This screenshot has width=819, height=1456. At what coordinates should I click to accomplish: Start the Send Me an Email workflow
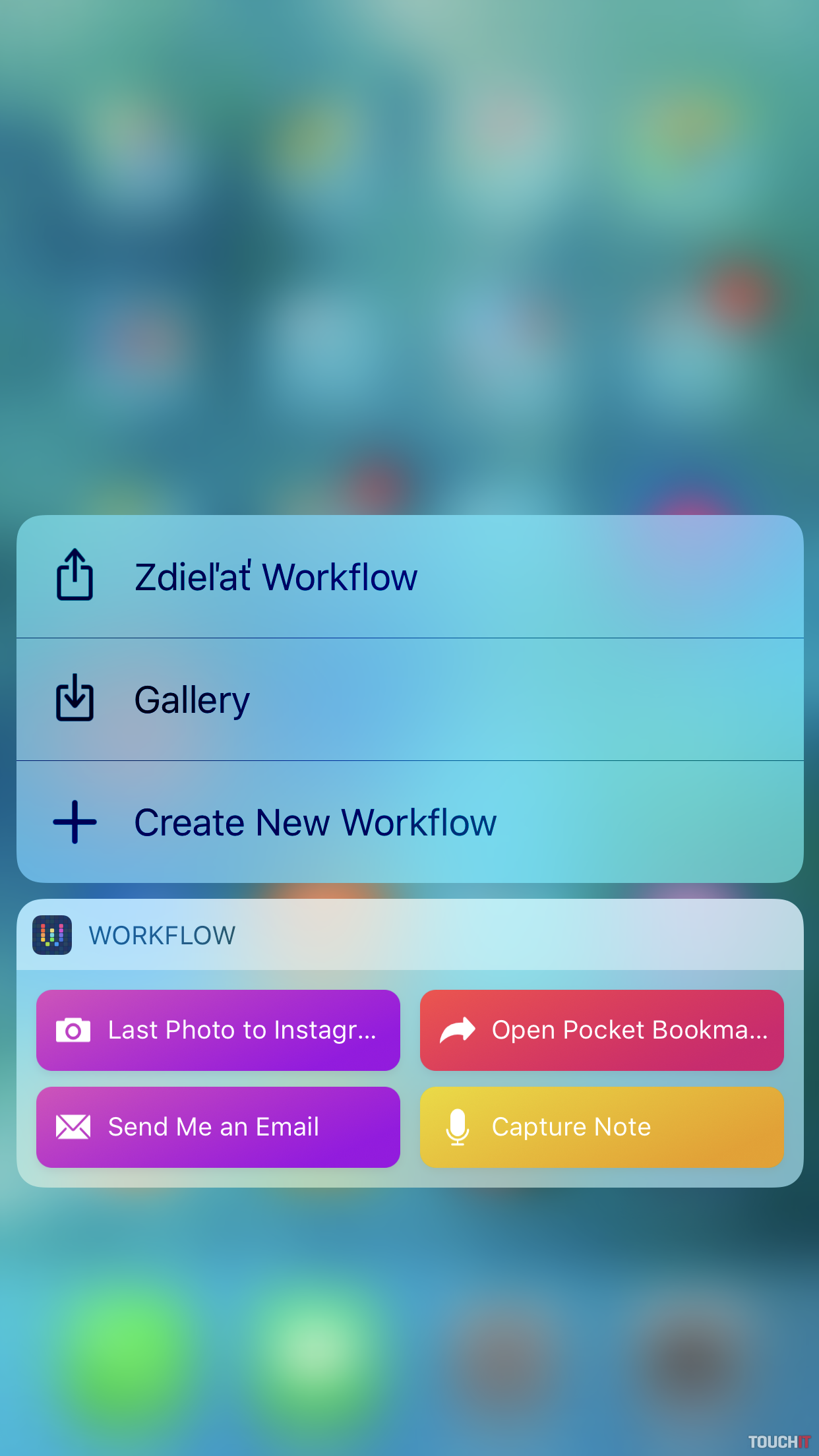click(x=218, y=1127)
